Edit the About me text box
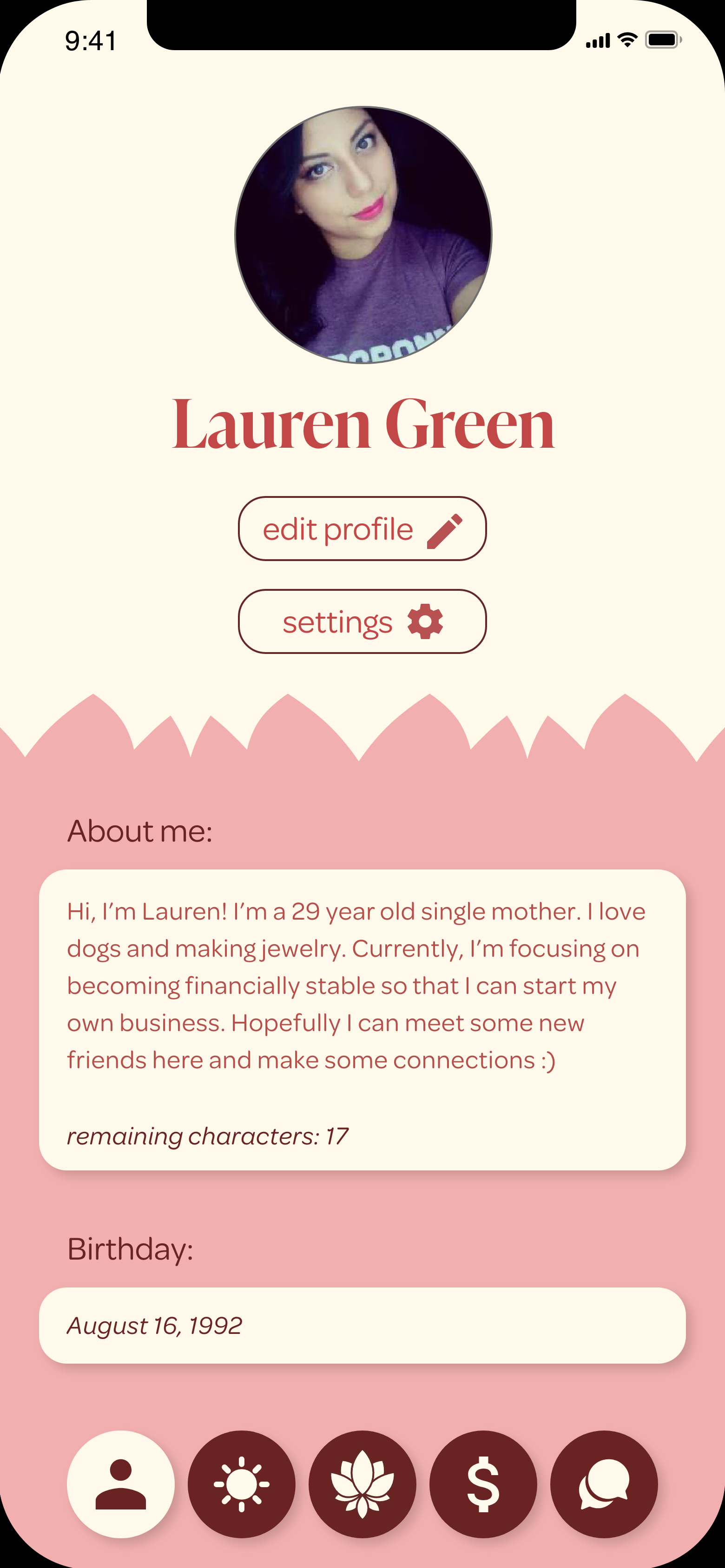This screenshot has width=725, height=1568. pos(362,1019)
